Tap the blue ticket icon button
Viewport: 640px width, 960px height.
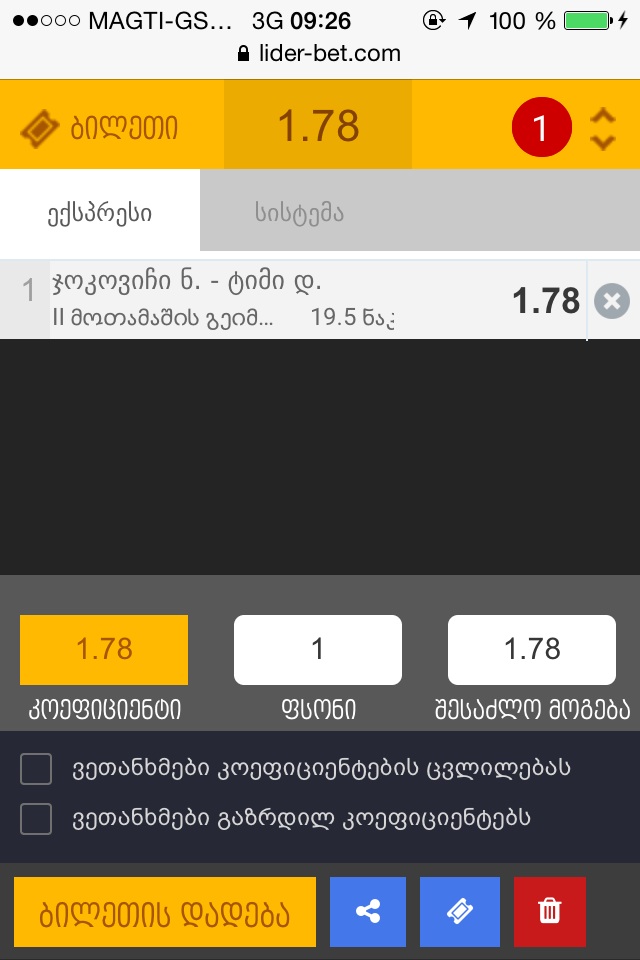pyautogui.click(x=460, y=912)
